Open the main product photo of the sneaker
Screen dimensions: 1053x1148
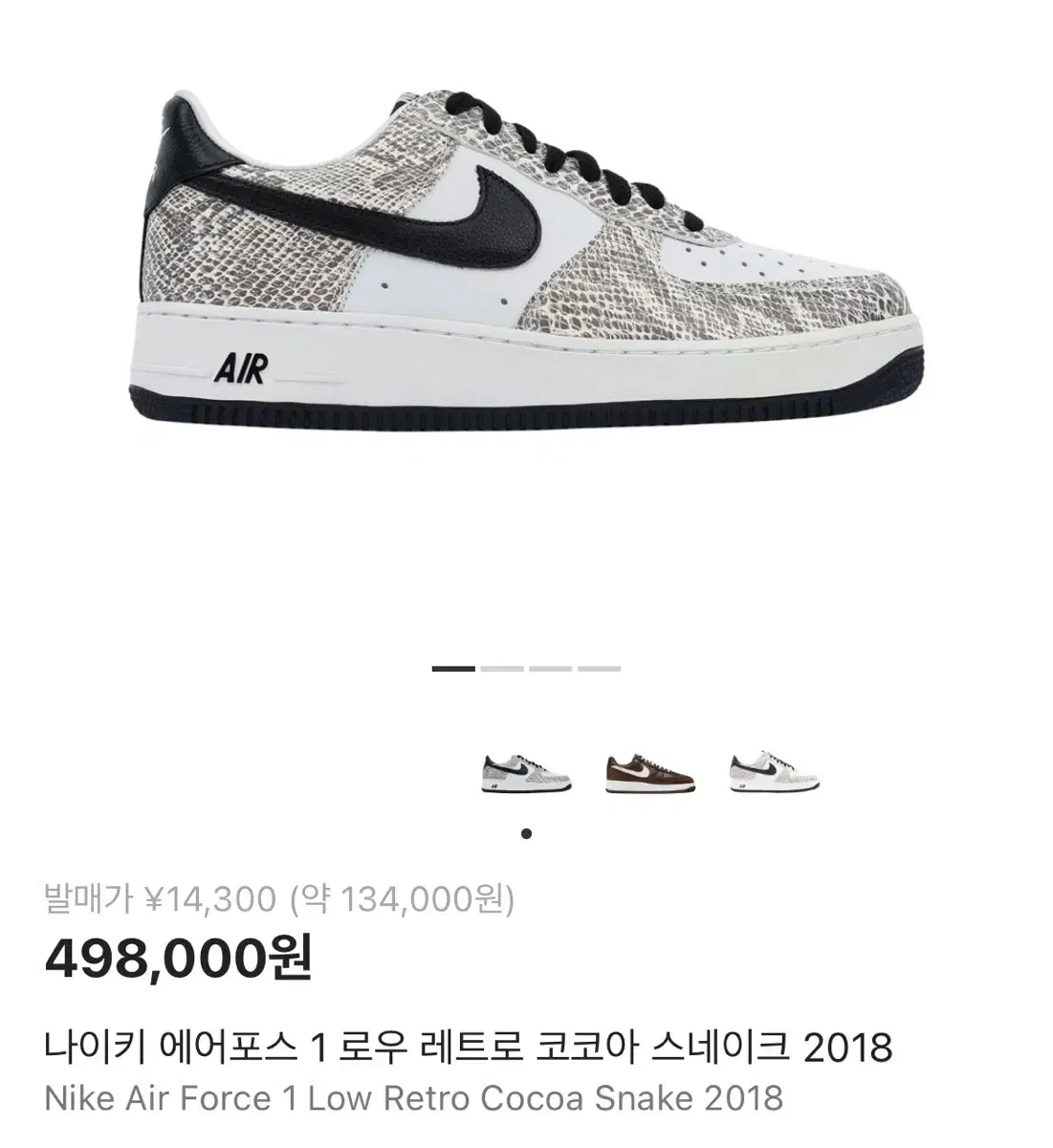[526, 258]
